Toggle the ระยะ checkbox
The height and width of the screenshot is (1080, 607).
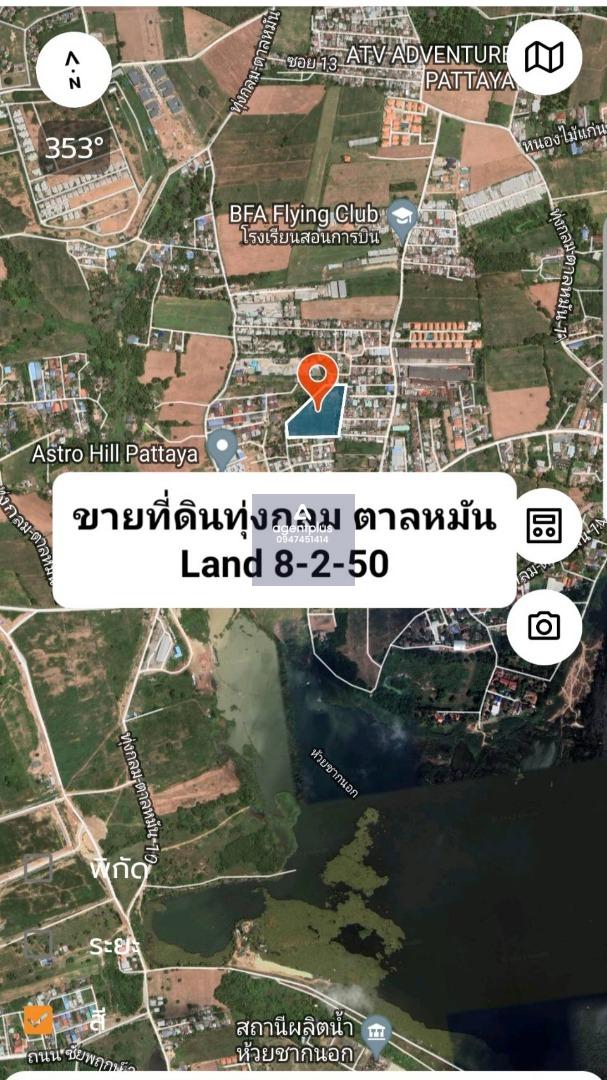tap(39, 945)
